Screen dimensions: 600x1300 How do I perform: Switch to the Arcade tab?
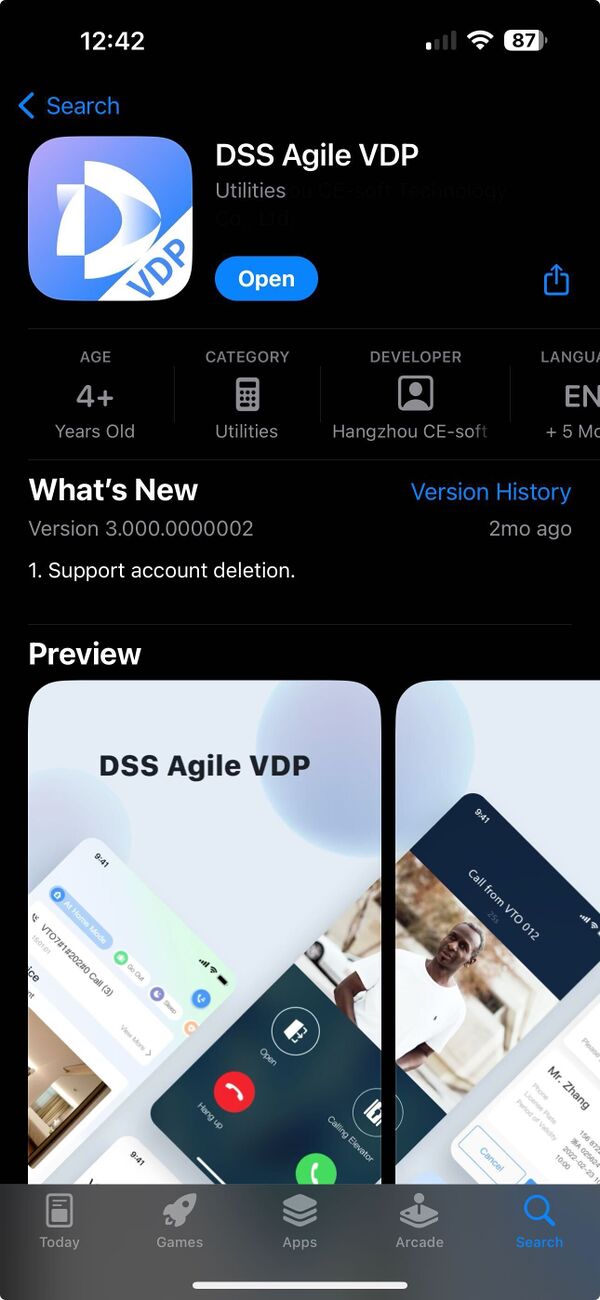coord(419,1221)
